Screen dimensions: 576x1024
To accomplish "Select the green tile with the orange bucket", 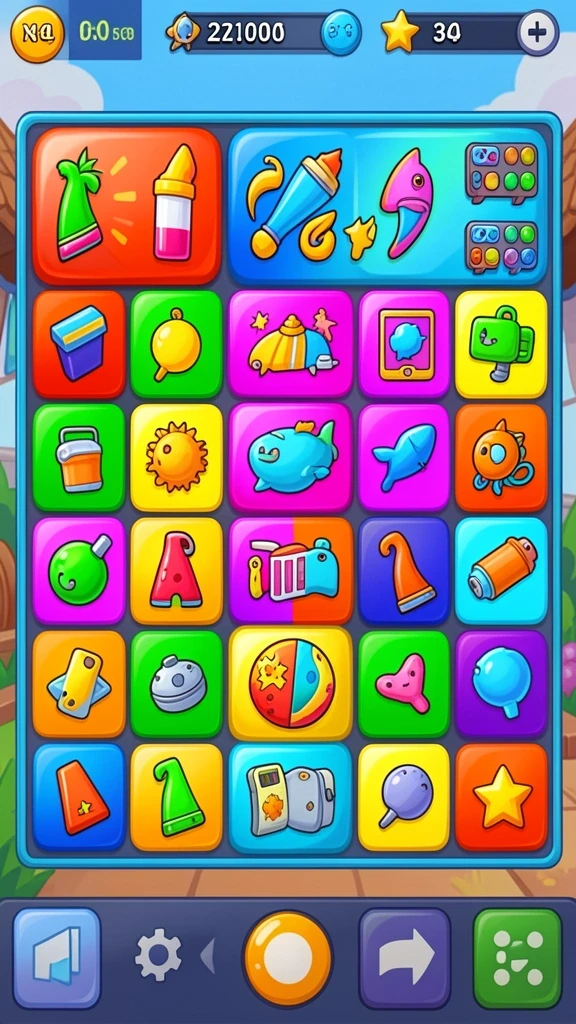I will (78, 457).
